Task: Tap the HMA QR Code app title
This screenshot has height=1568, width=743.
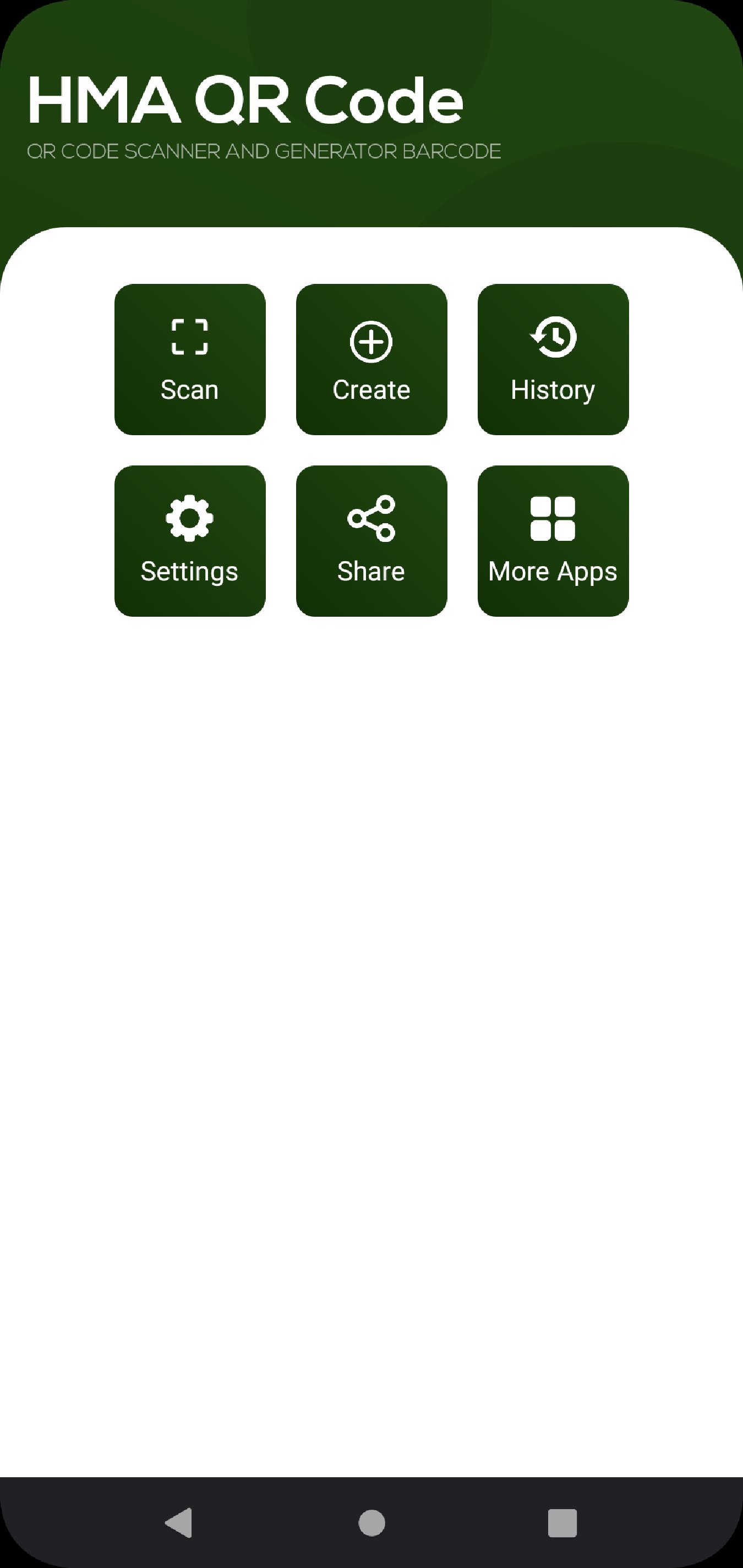Action: pos(245,101)
